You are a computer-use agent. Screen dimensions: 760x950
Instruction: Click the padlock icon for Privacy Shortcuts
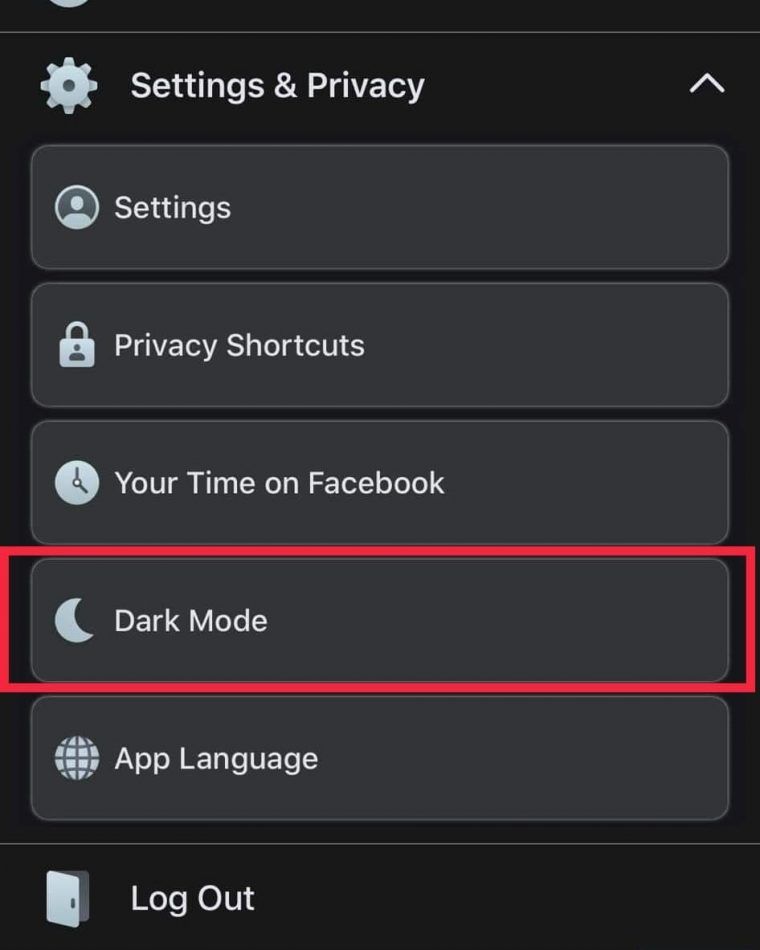[76, 345]
